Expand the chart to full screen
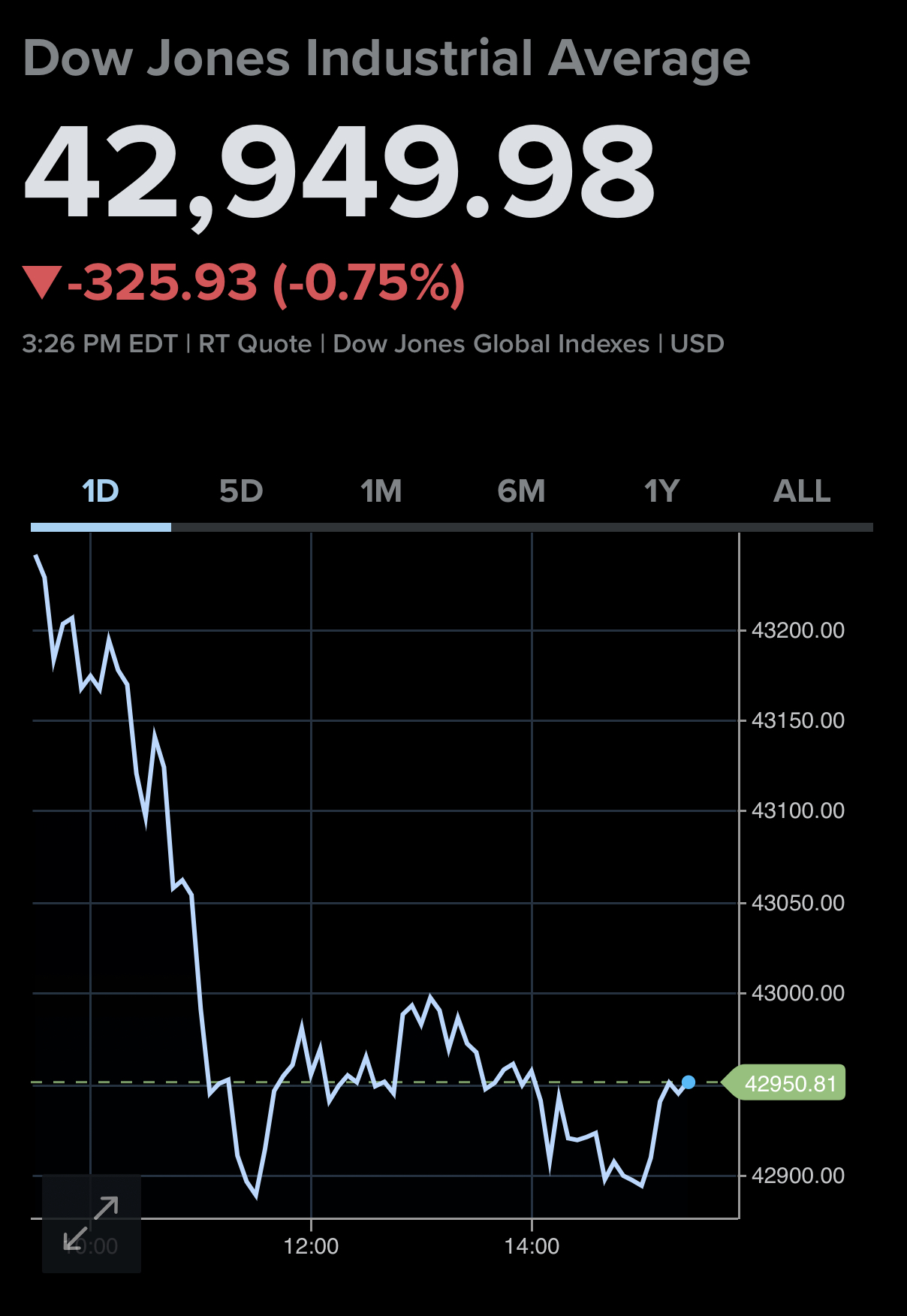Viewport: 907px width, 1316px height. point(92,1223)
